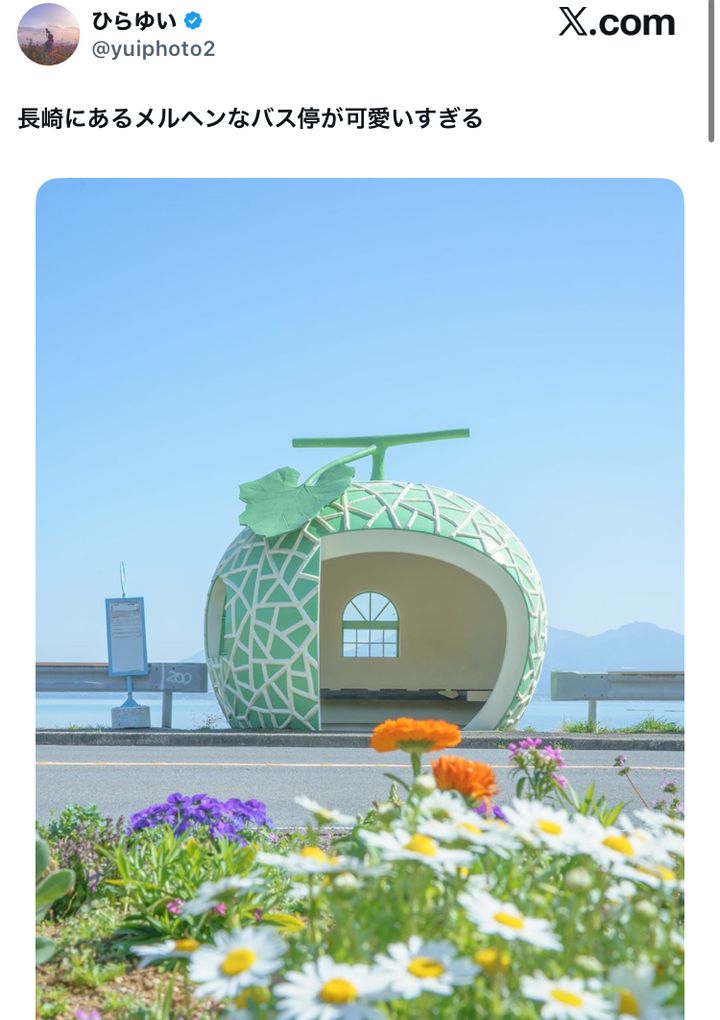Open the @yuiphoto2 profile link
Viewport: 720px width, 1020px height.
(x=153, y=49)
